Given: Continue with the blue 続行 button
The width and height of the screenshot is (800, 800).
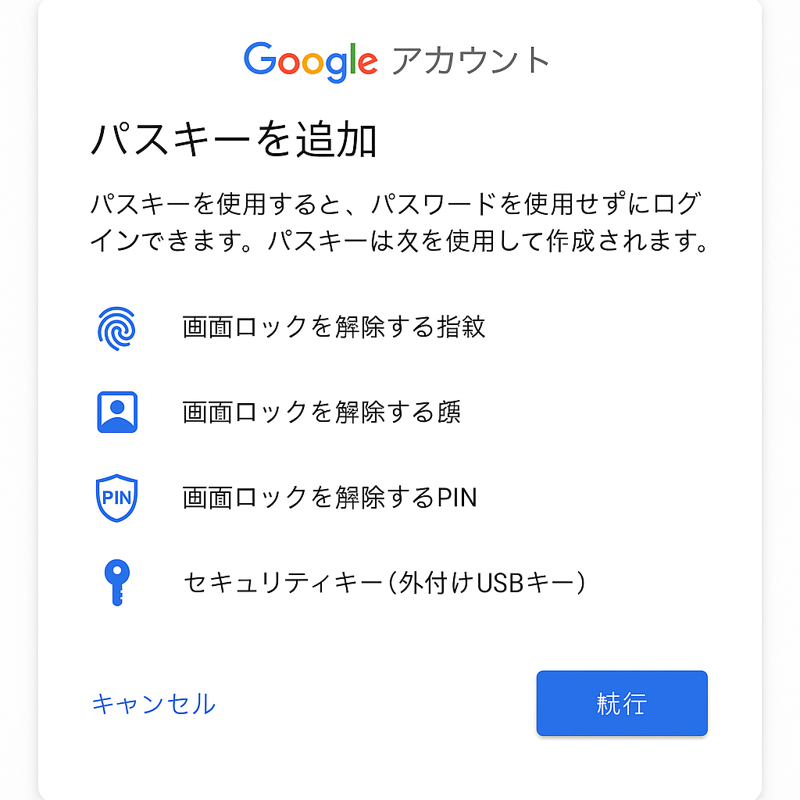Looking at the screenshot, I should [x=621, y=703].
